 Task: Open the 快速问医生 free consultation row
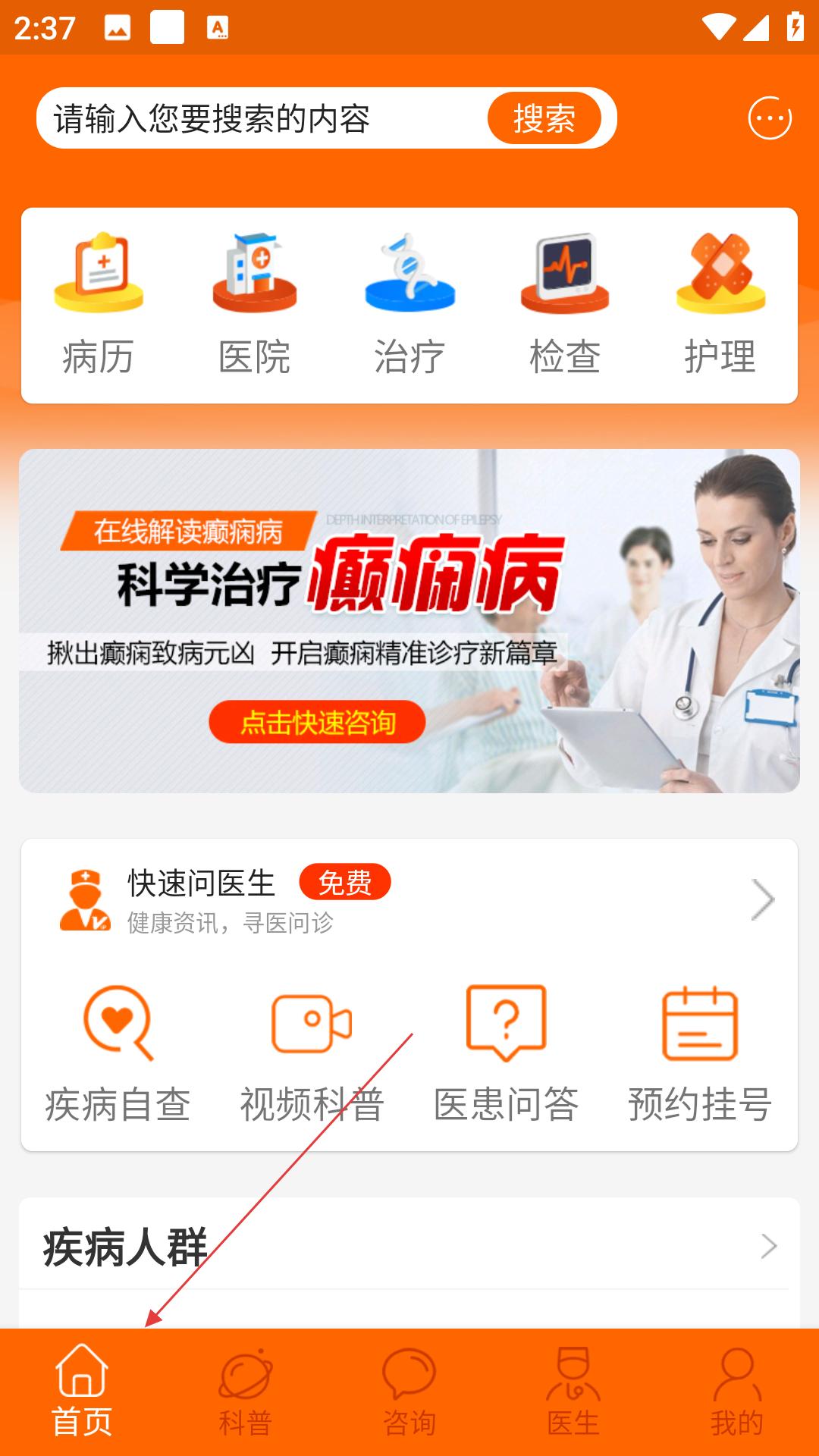pyautogui.click(x=409, y=899)
